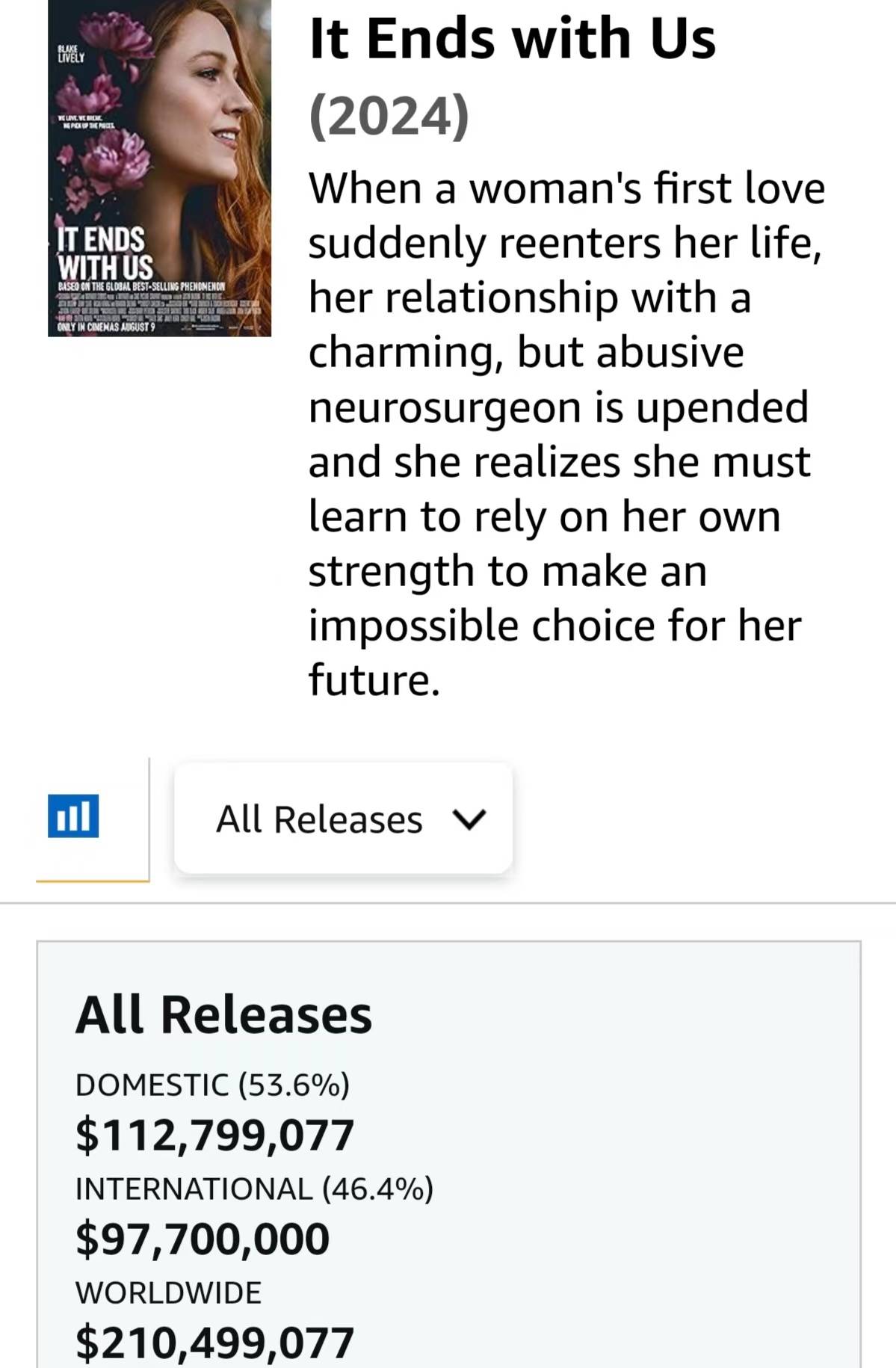Select the bar chart summary tab
This screenshot has width=896, height=1368.
[x=73, y=816]
